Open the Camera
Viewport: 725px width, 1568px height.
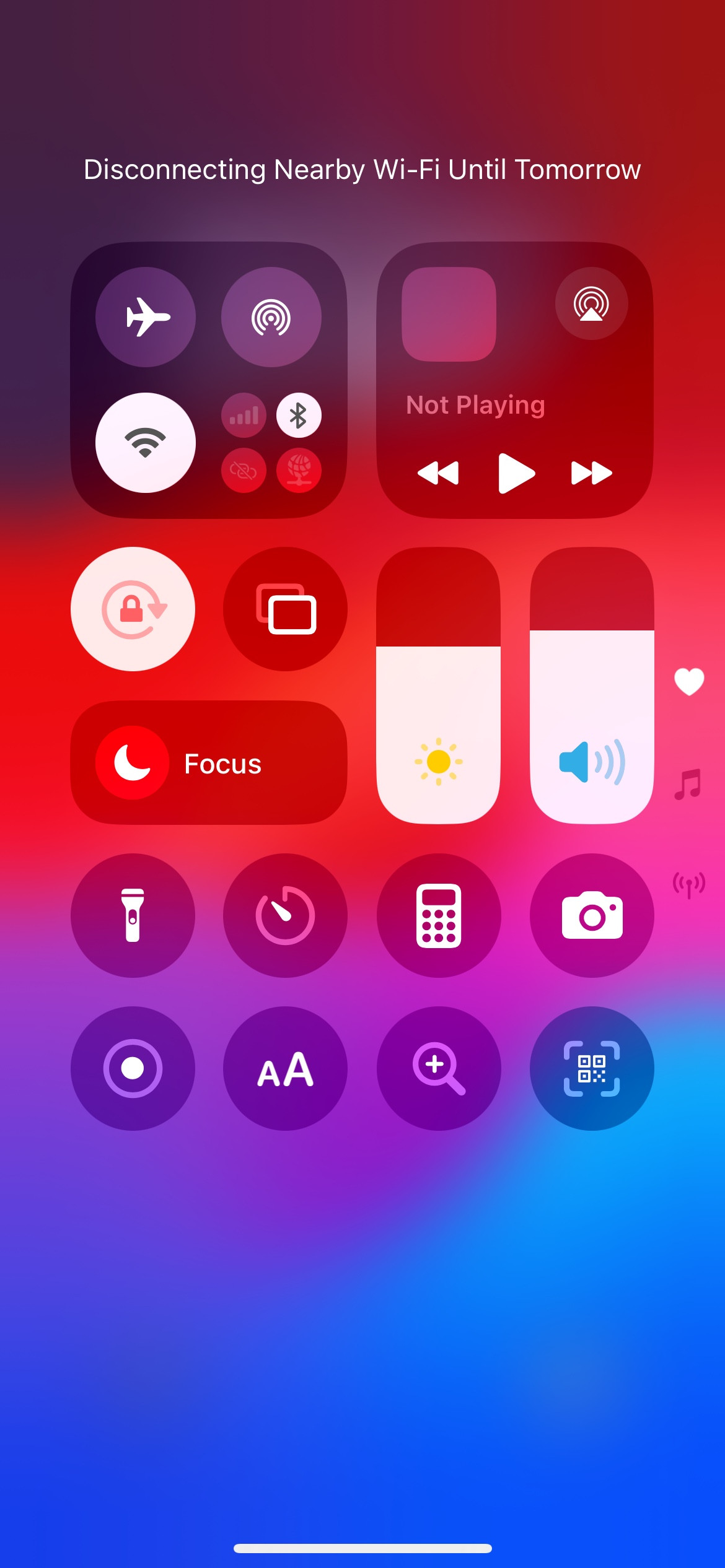coord(592,915)
